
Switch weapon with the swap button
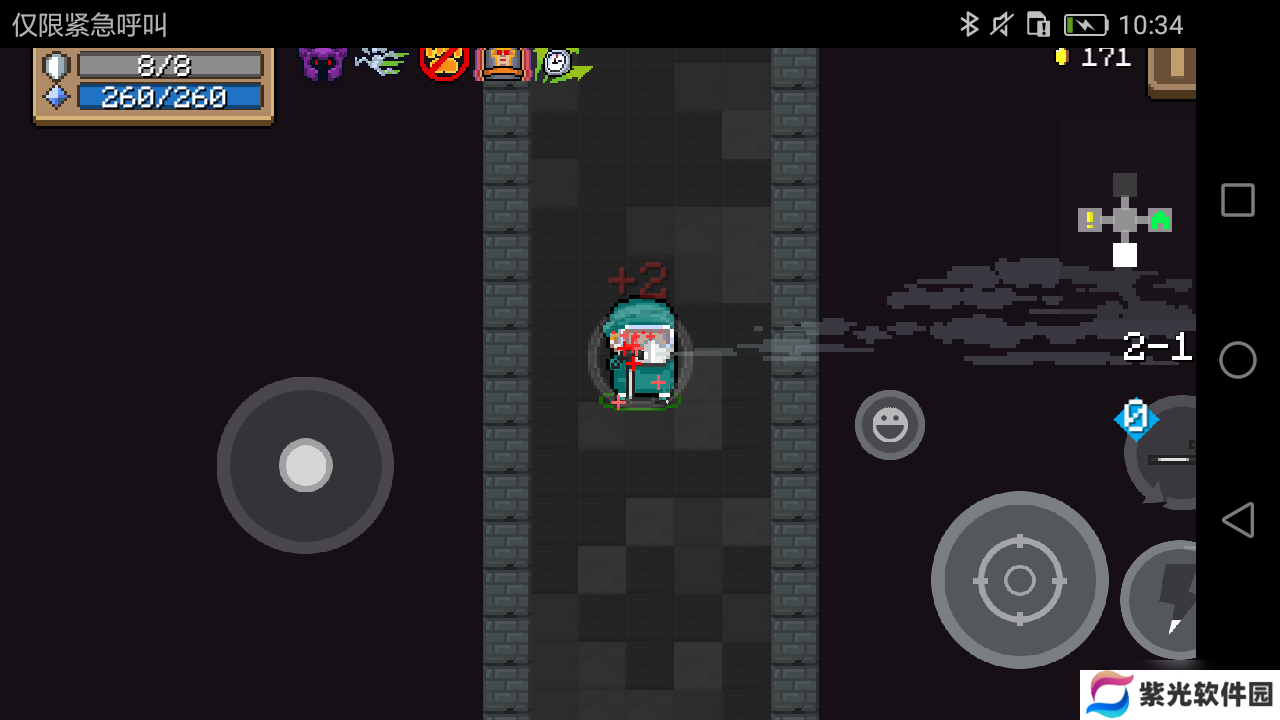pyautogui.click(x=1165, y=455)
